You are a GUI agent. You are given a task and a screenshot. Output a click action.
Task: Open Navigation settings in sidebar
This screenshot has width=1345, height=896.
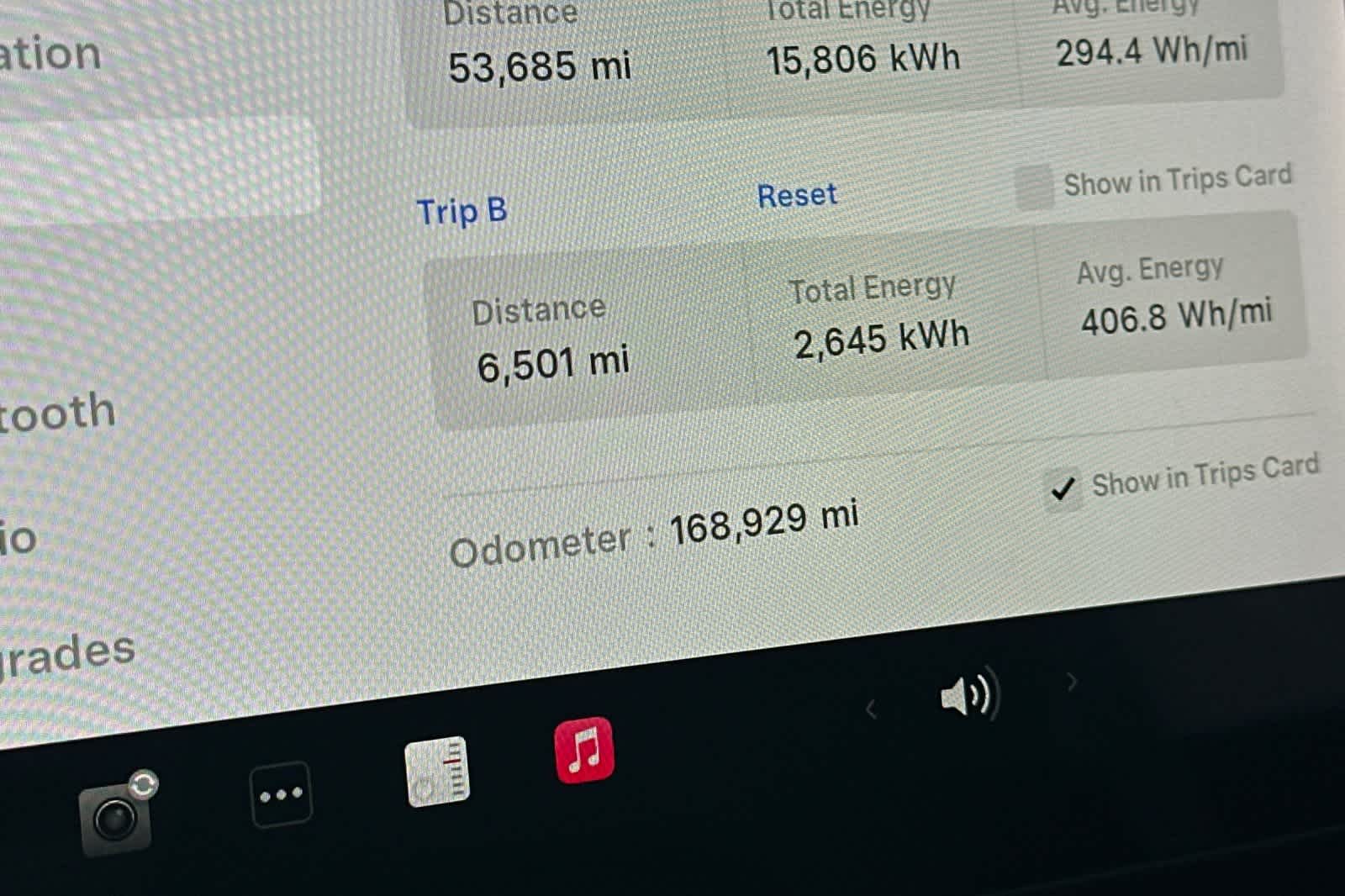click(50, 55)
